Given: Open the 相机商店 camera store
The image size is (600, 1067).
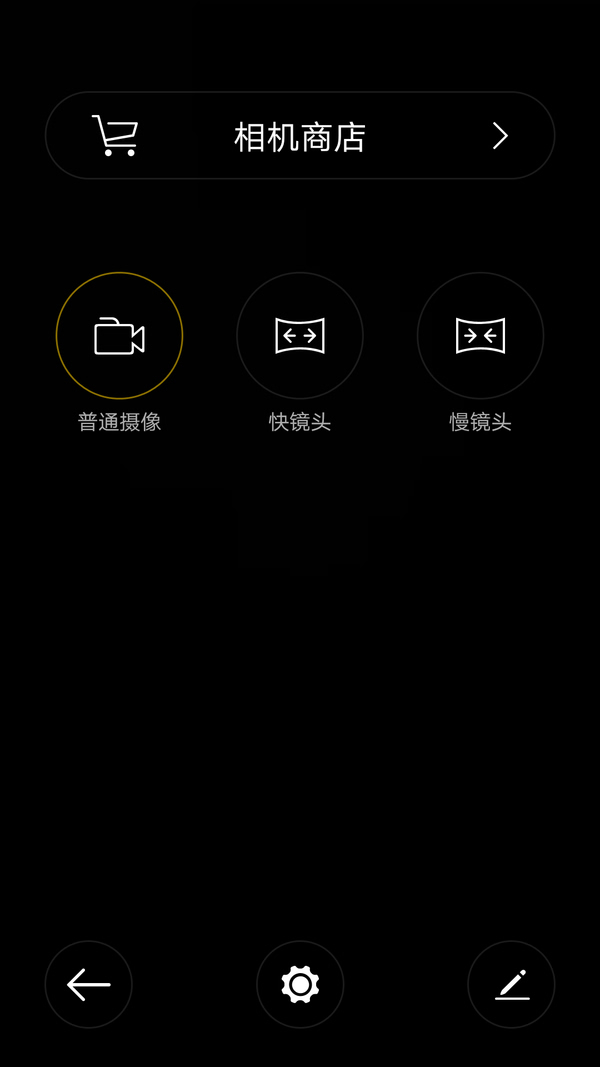Looking at the screenshot, I should pos(300,136).
